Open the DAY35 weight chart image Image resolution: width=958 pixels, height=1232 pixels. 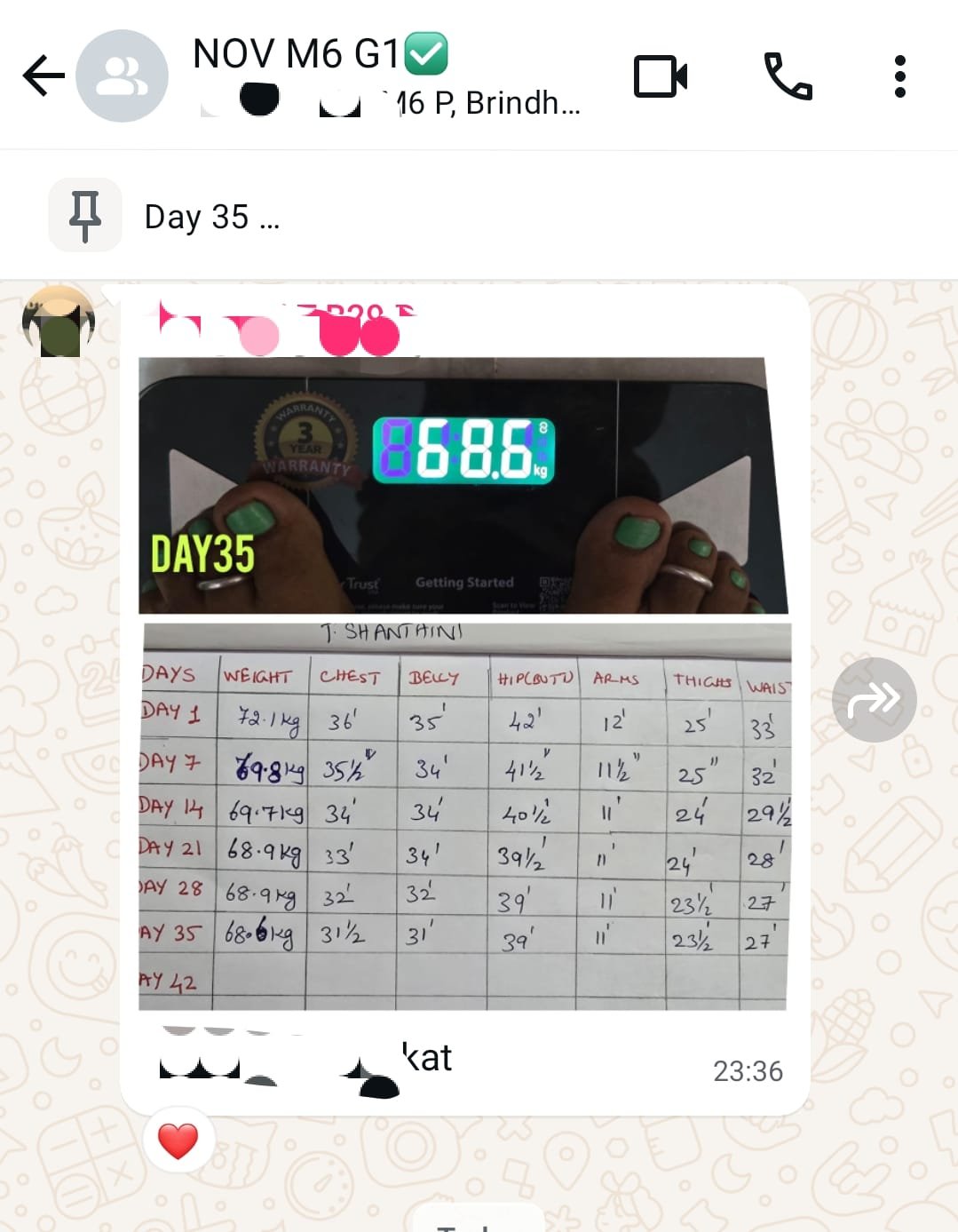point(463,684)
